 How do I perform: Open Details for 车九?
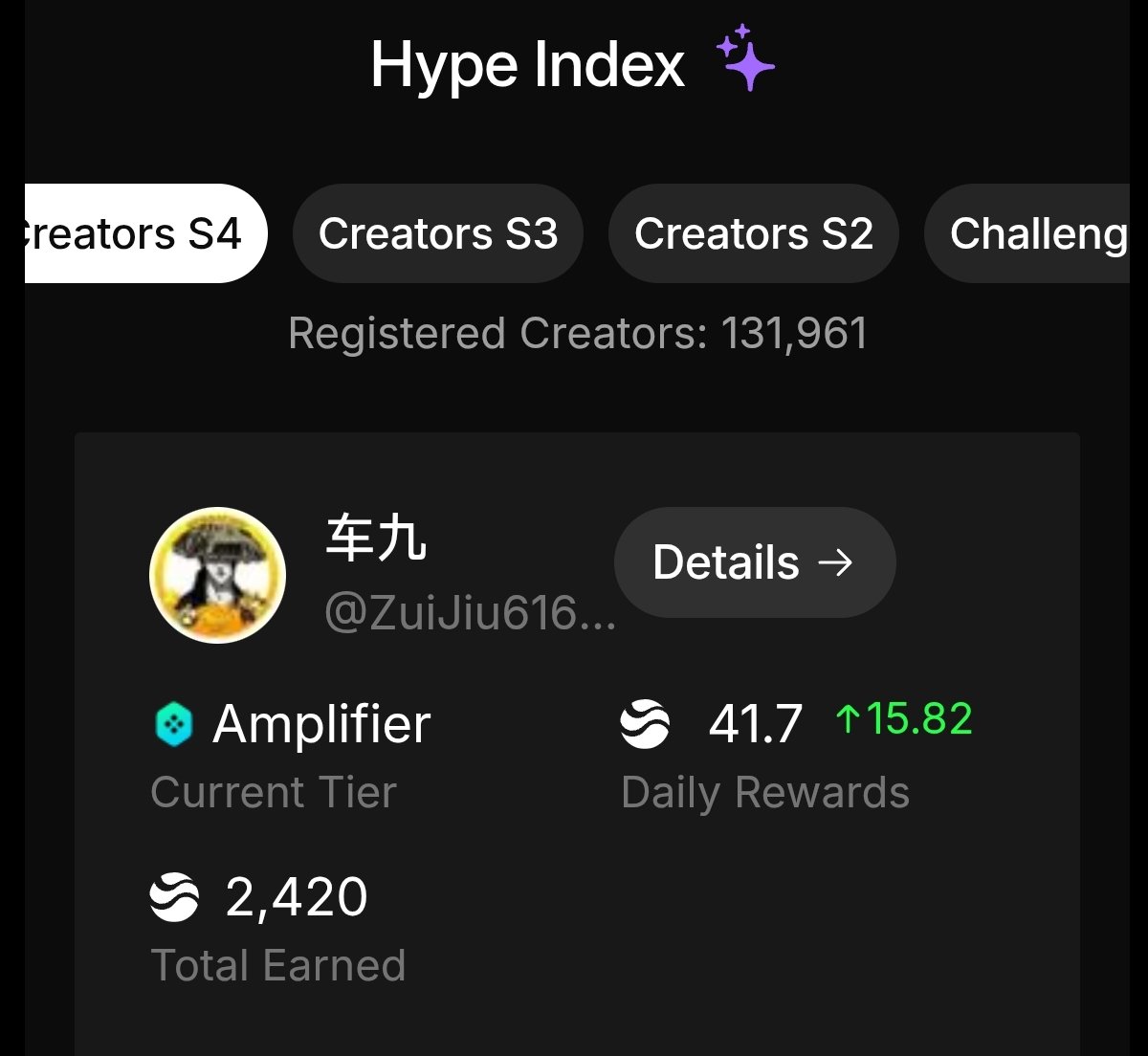coord(754,562)
